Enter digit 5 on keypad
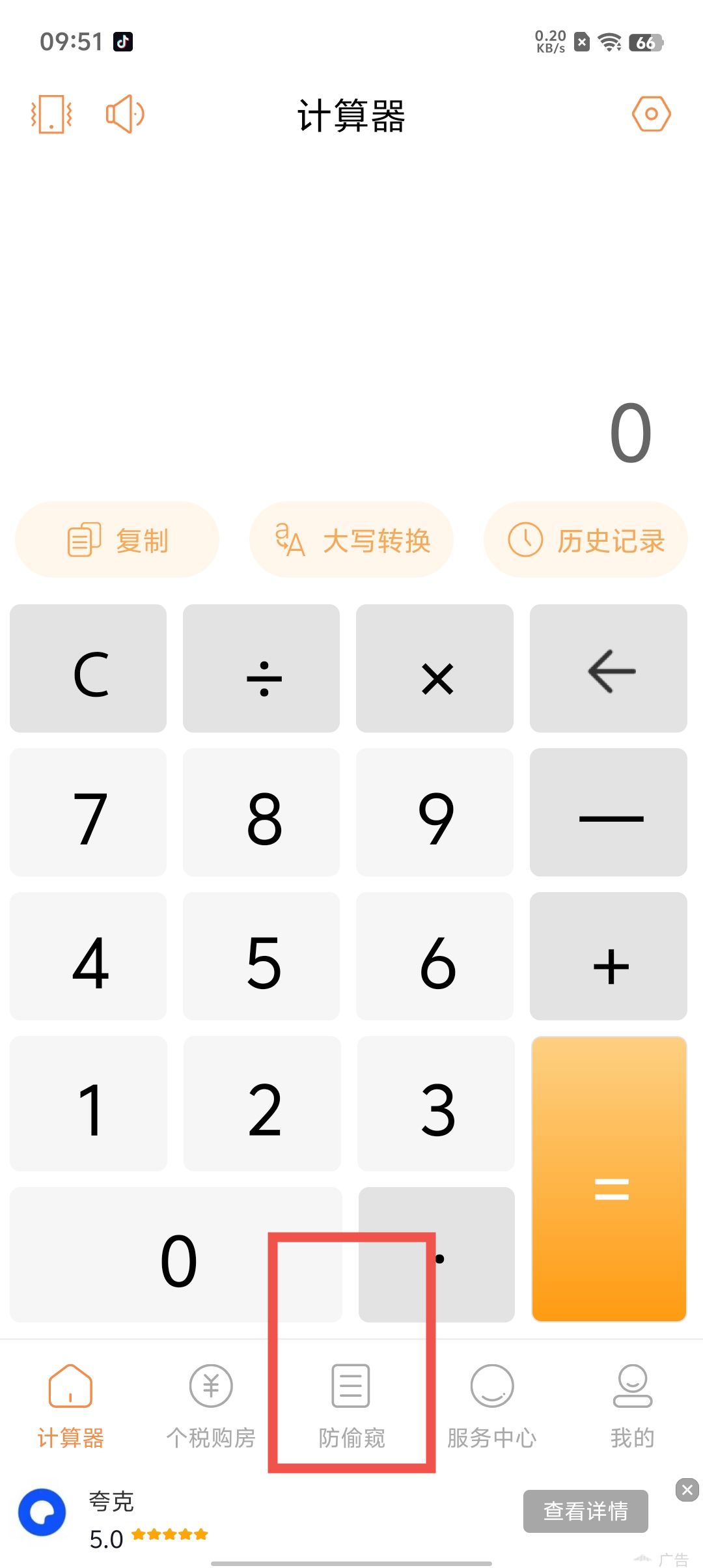Screen dimensions: 703x1568 [262, 957]
